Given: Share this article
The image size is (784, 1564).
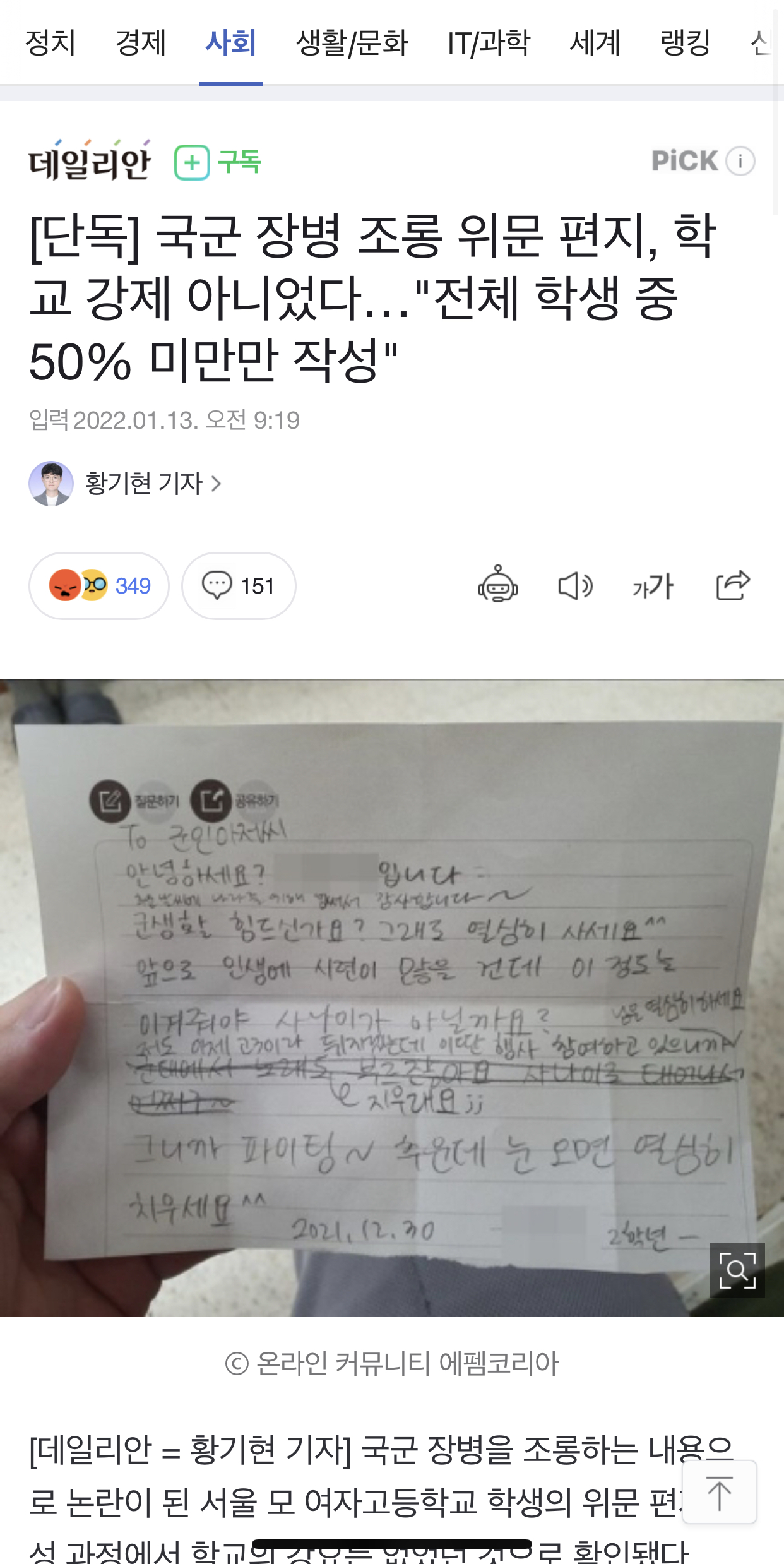Looking at the screenshot, I should [x=733, y=585].
